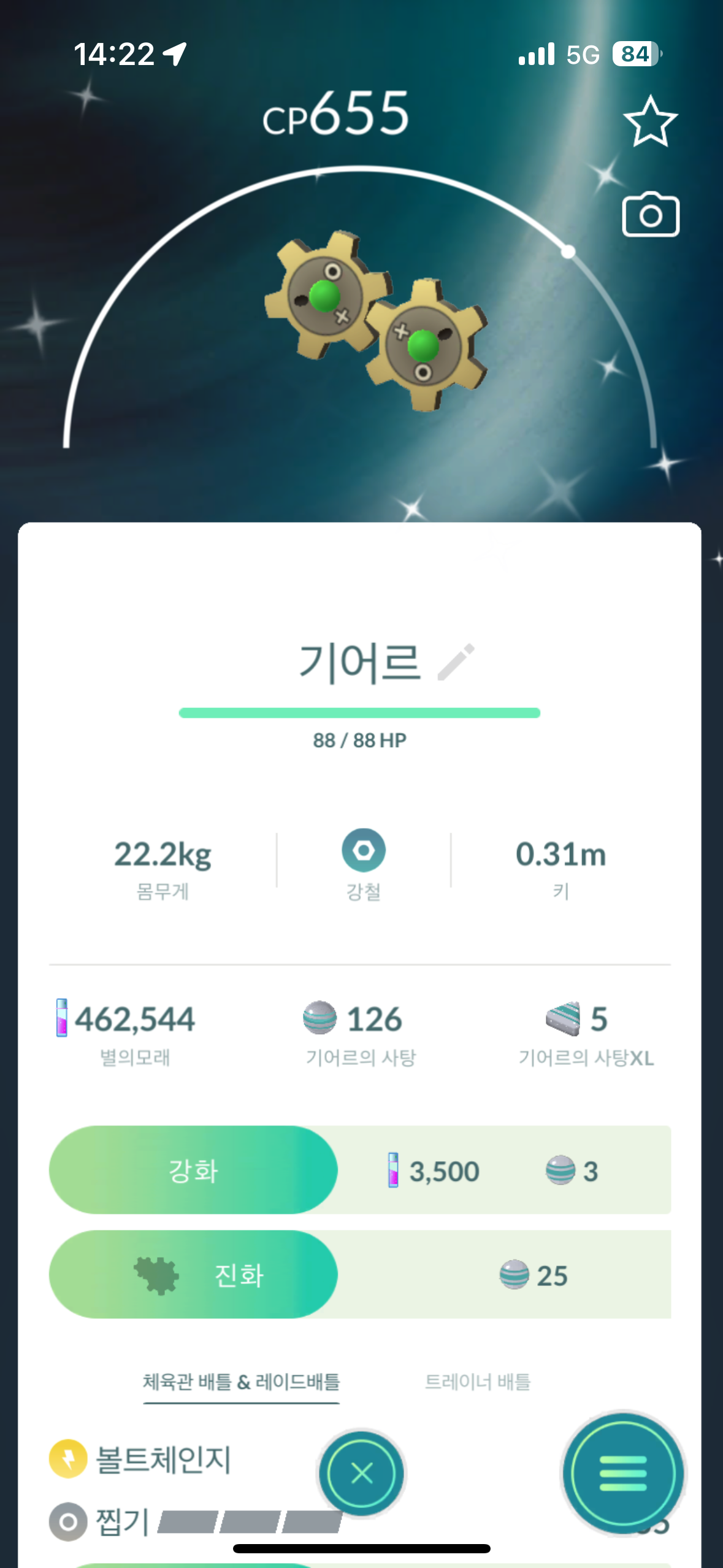Evolve using the 진화 button
723x1568 pixels.
pyautogui.click(x=193, y=1274)
